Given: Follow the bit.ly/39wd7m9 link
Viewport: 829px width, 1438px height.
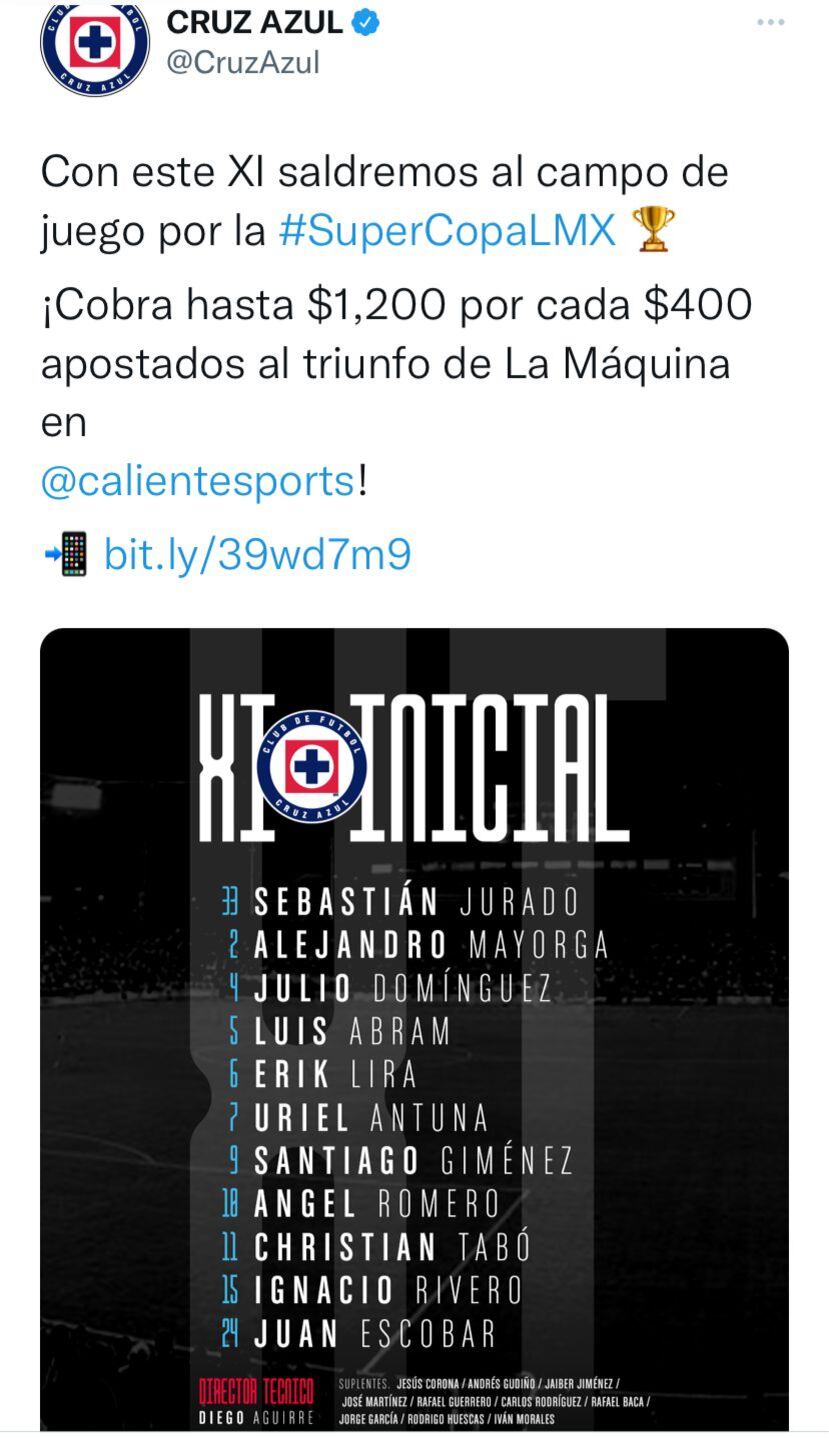Looking at the screenshot, I should (x=257, y=555).
